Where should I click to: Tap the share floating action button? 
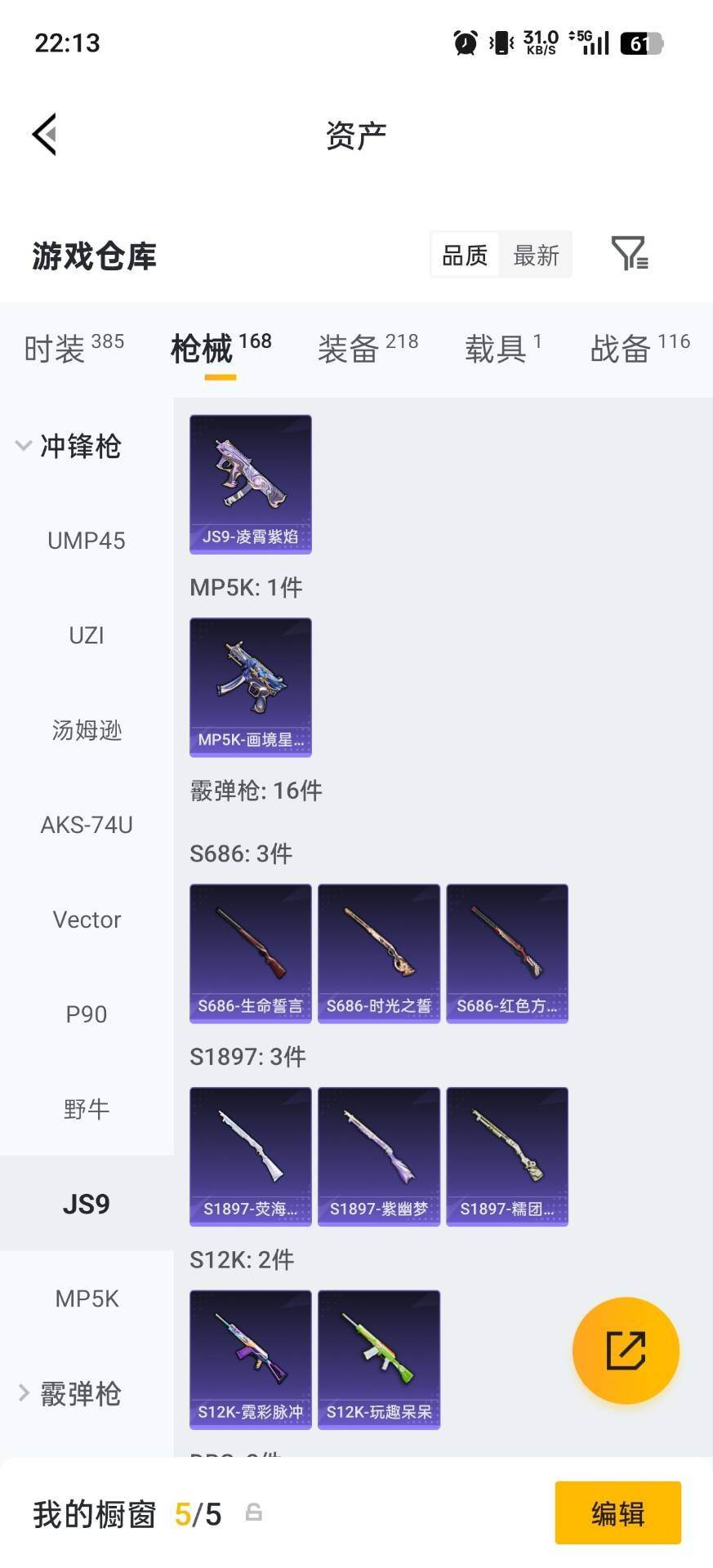click(x=626, y=1350)
